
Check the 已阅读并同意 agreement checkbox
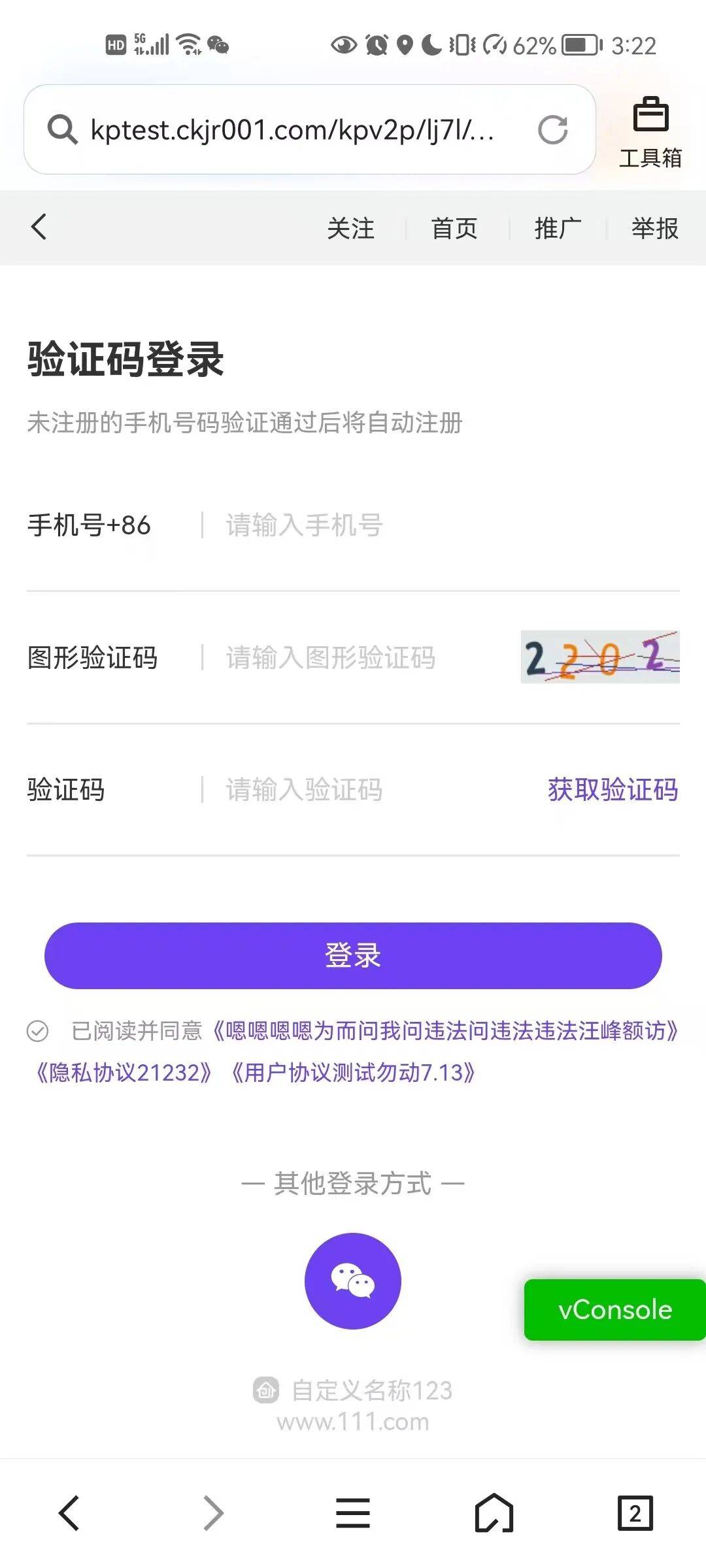click(37, 1031)
